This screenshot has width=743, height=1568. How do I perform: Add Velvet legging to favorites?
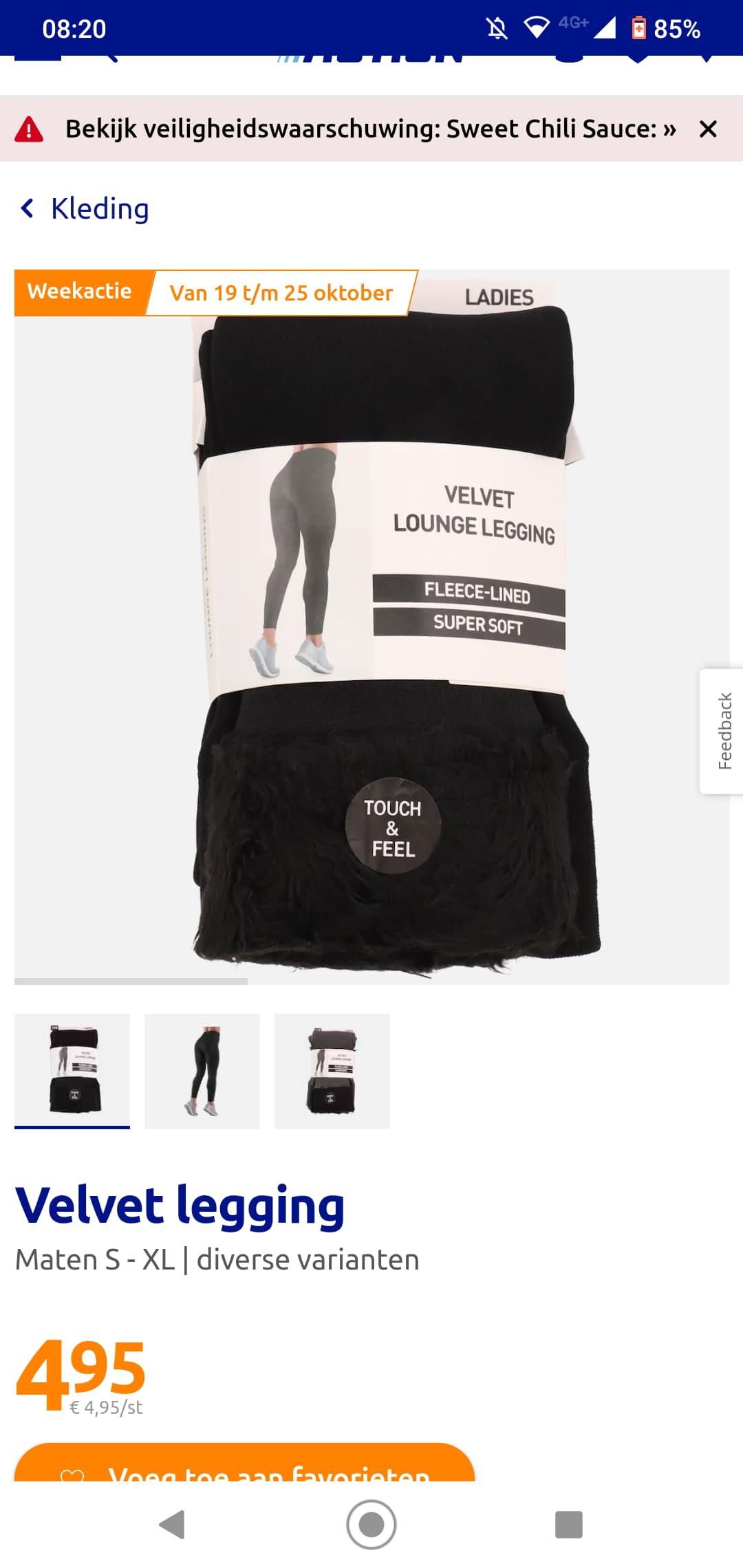pos(244,1461)
